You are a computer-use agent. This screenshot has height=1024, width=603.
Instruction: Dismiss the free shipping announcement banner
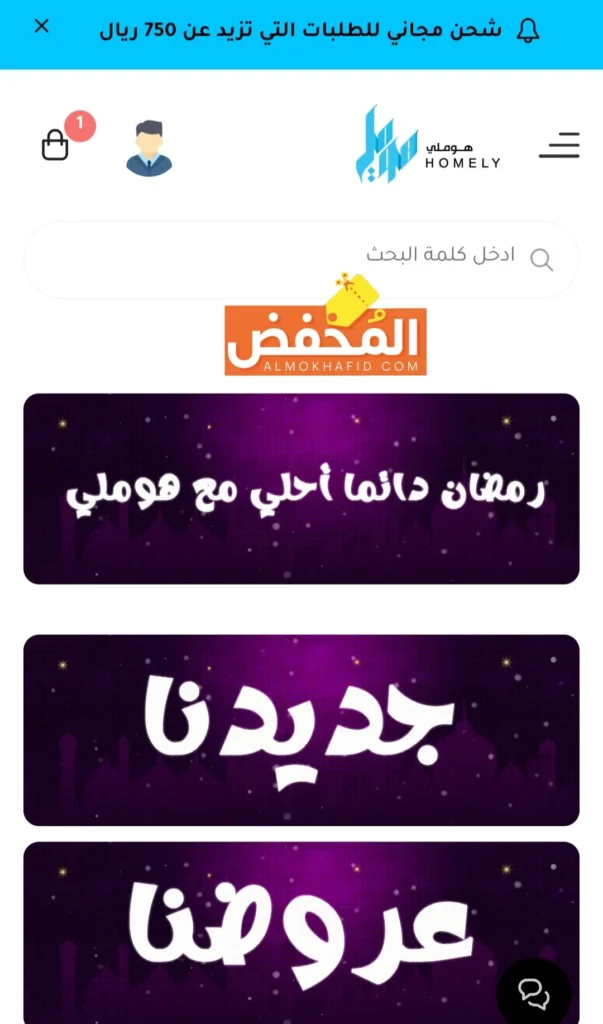click(41, 27)
